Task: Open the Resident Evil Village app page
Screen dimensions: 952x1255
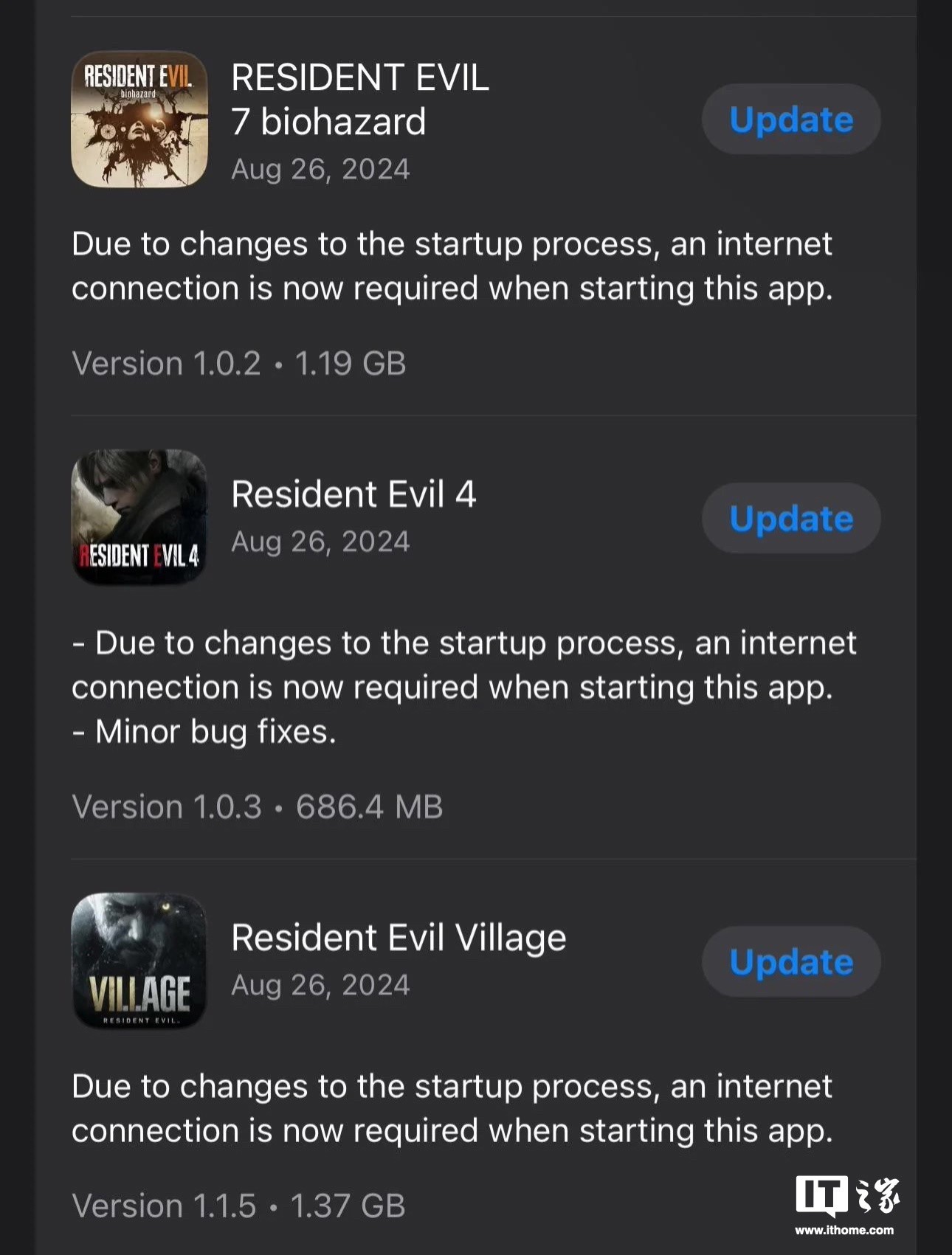Action: [x=139, y=961]
